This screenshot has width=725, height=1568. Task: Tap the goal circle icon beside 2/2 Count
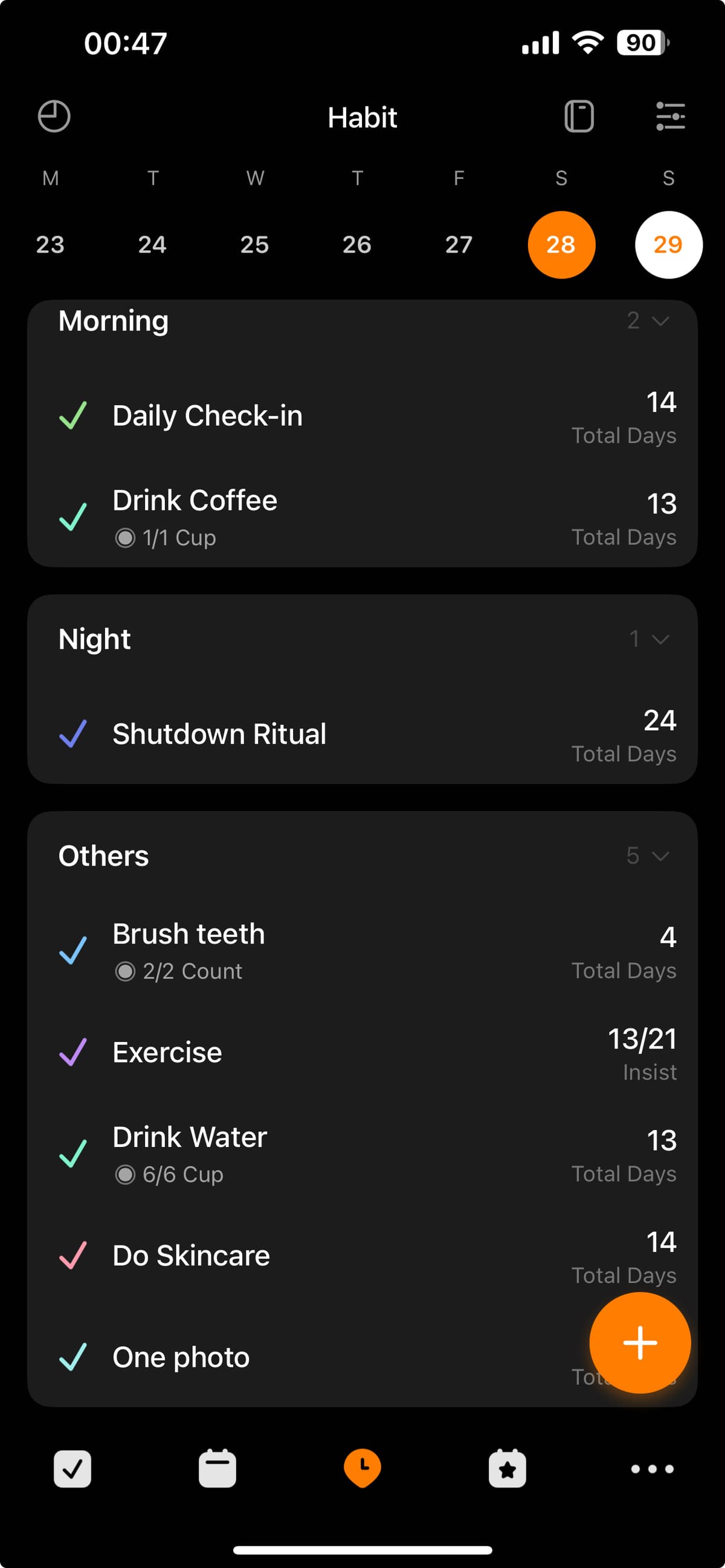pyautogui.click(x=126, y=971)
